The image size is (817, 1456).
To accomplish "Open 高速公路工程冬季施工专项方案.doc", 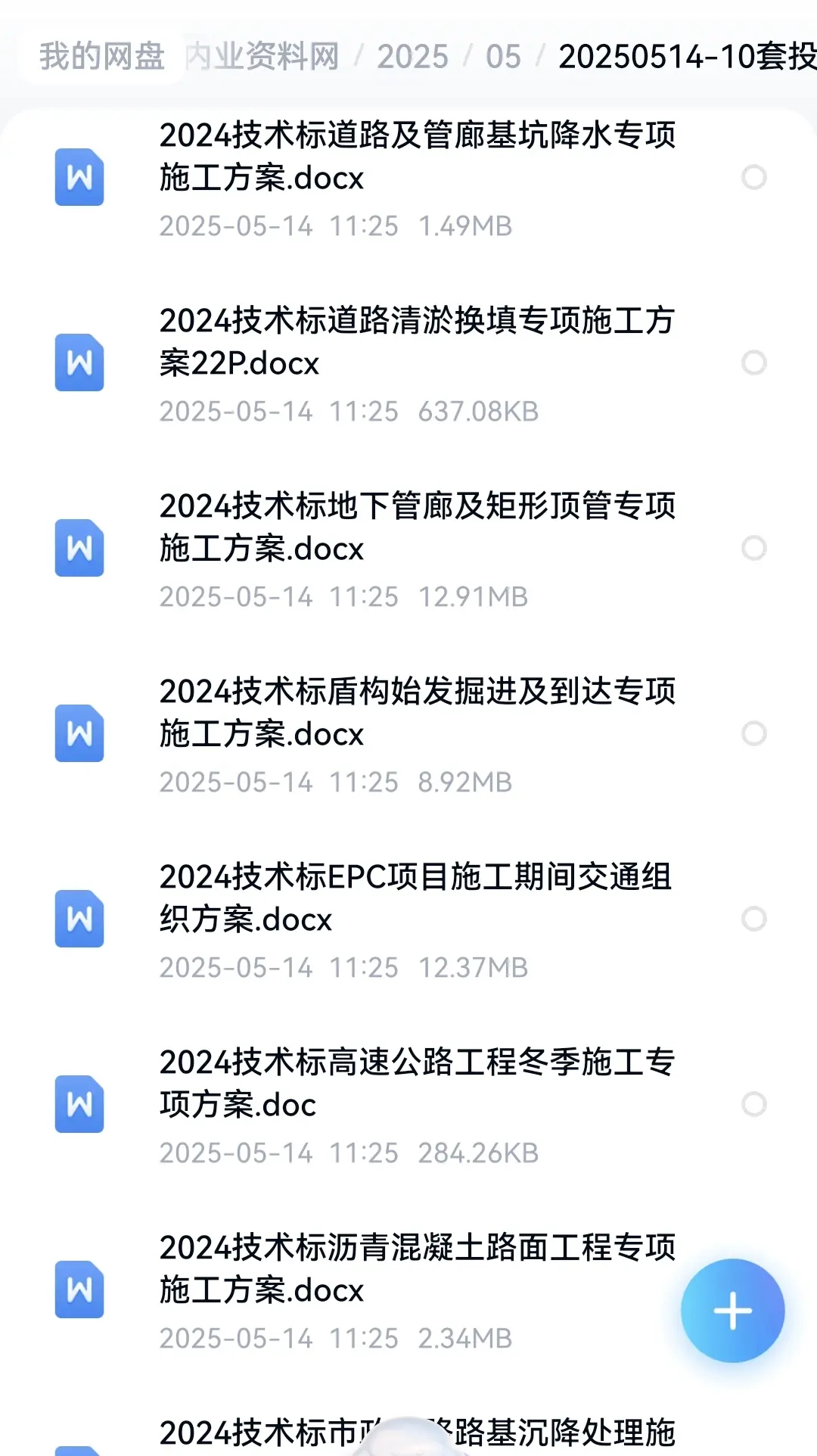I will tap(408, 1104).
